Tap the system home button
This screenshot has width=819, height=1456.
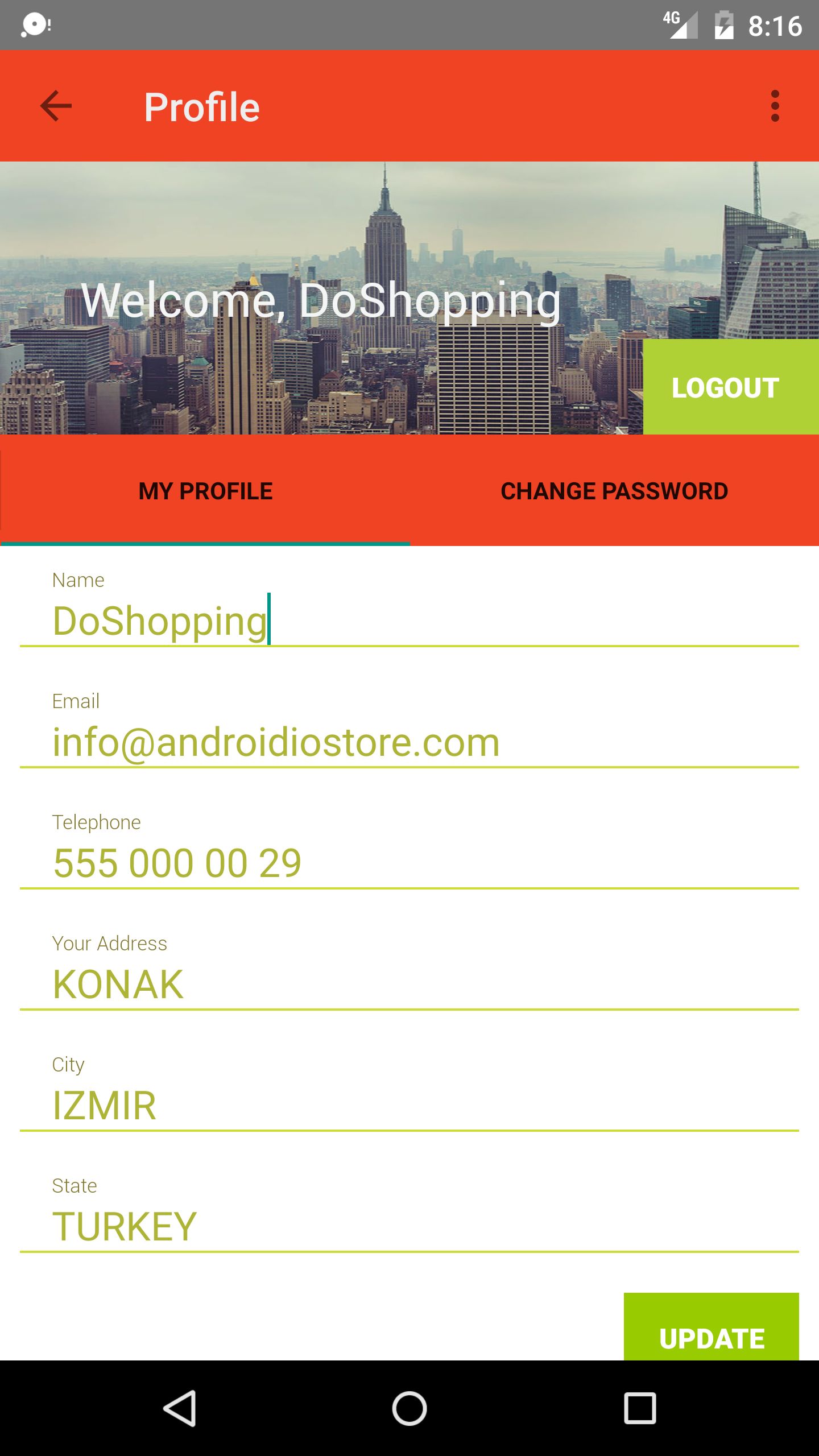point(409,1408)
